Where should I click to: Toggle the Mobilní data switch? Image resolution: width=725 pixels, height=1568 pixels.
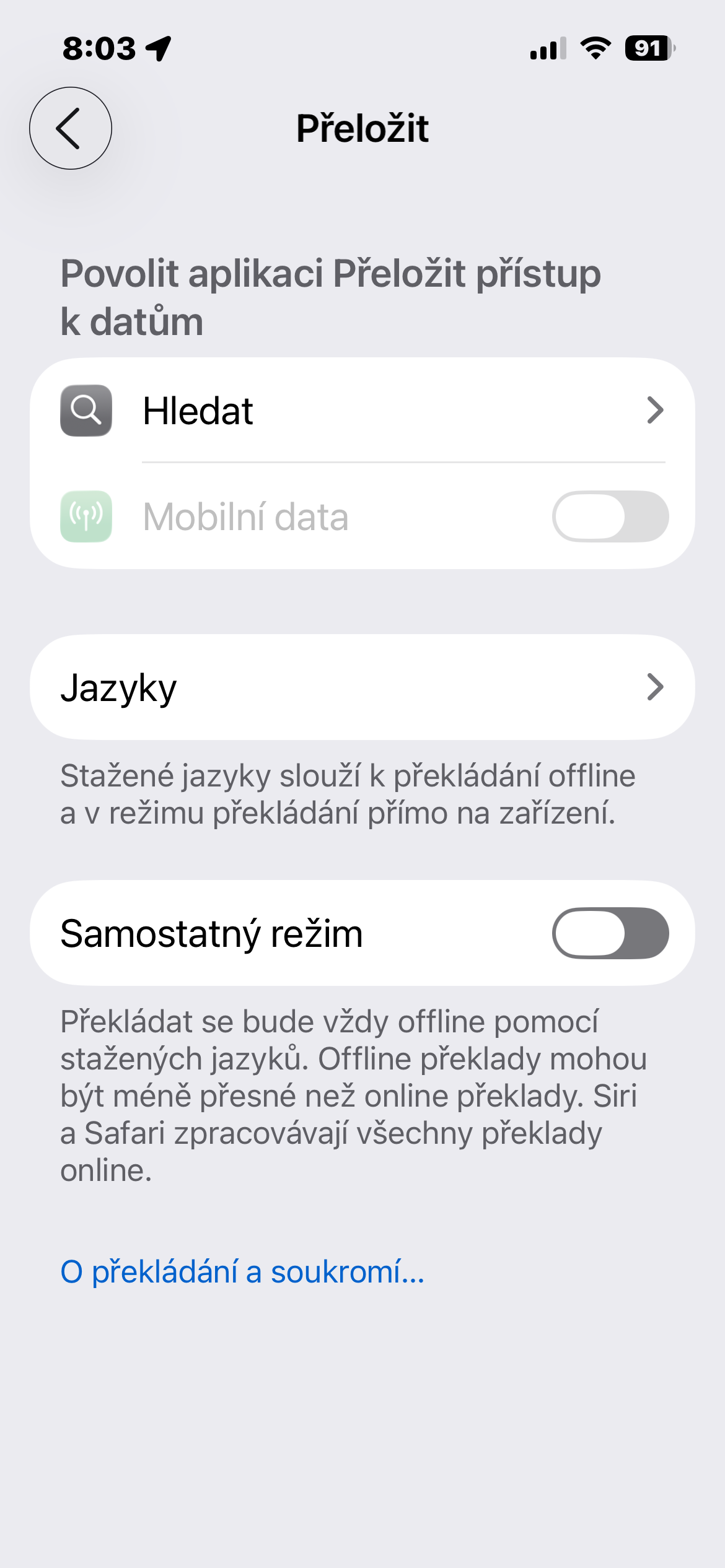[610, 516]
